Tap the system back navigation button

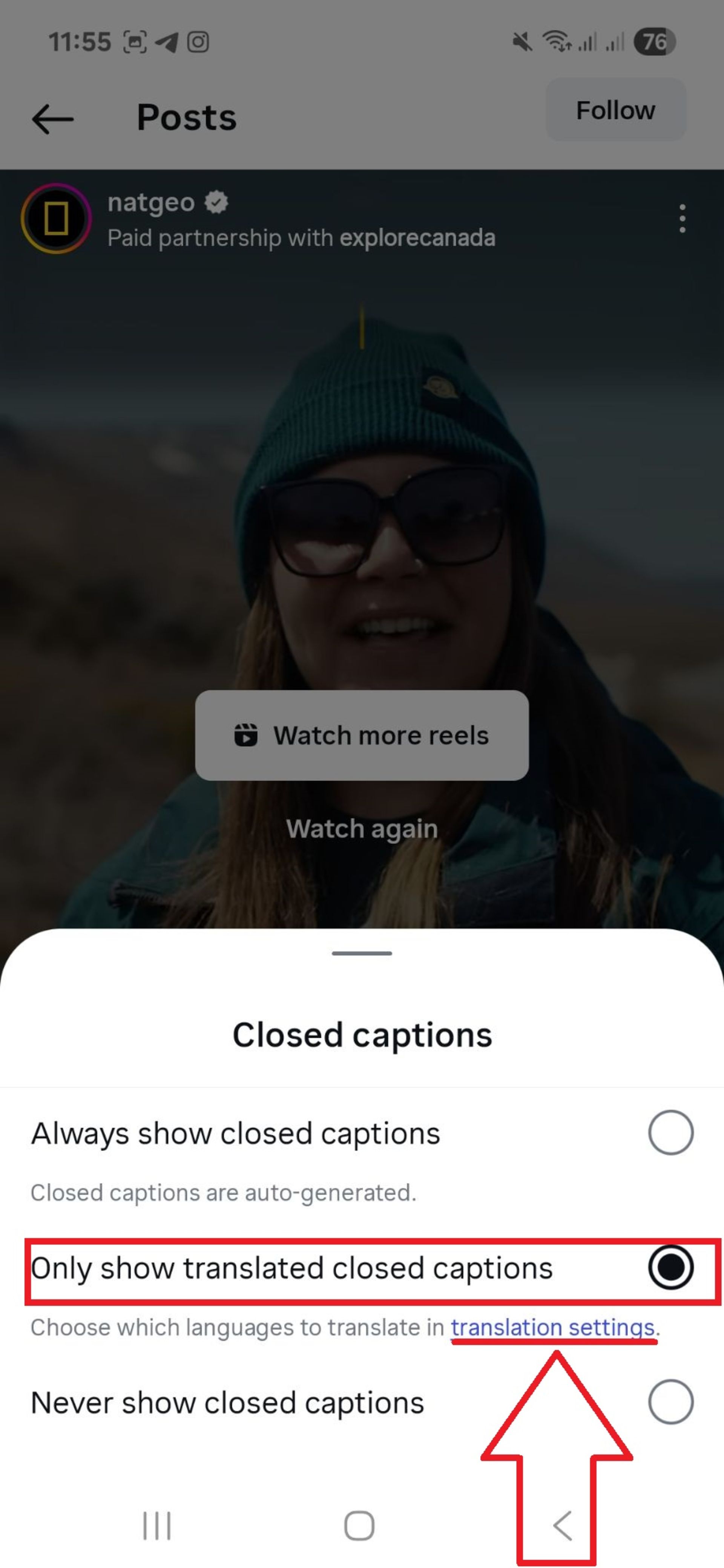563,1525
